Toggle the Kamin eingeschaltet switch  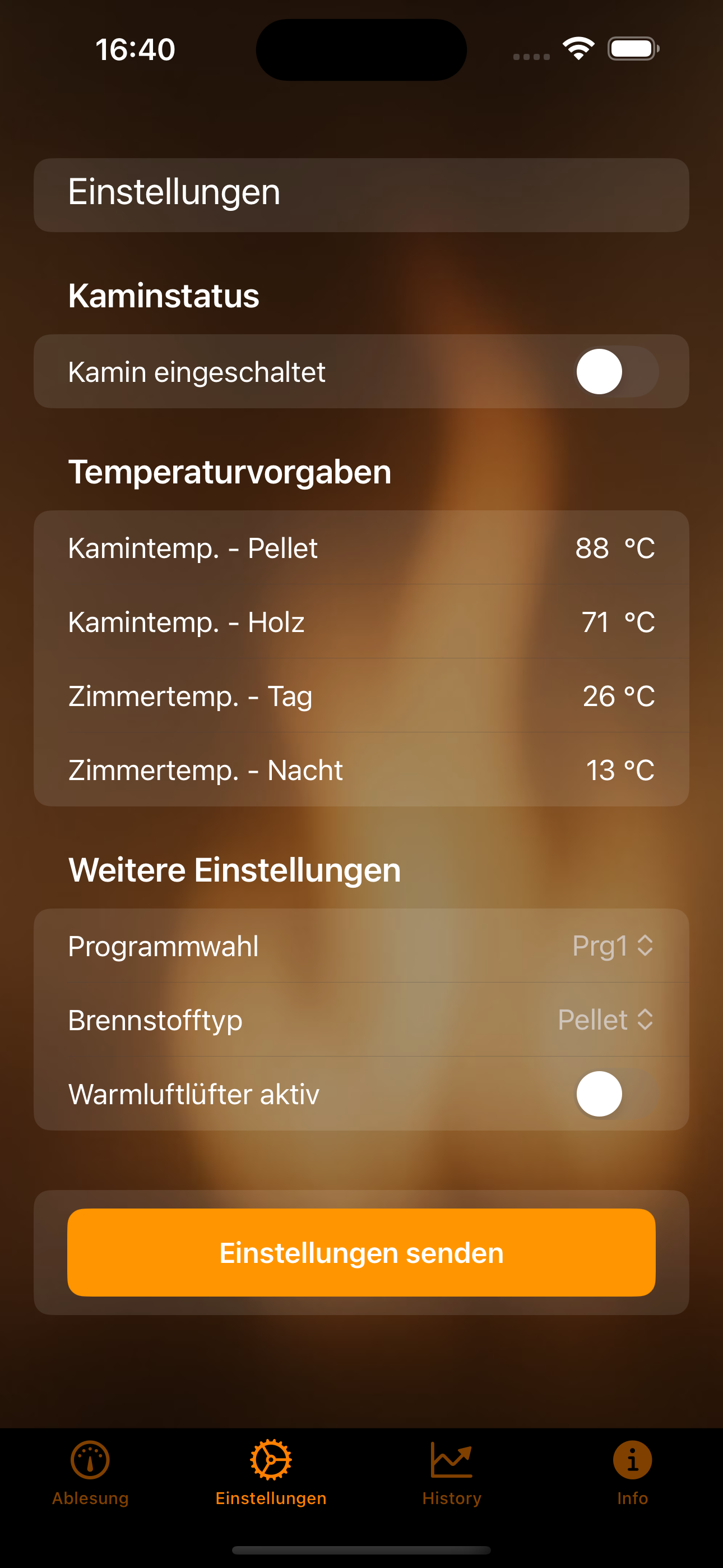pos(616,371)
